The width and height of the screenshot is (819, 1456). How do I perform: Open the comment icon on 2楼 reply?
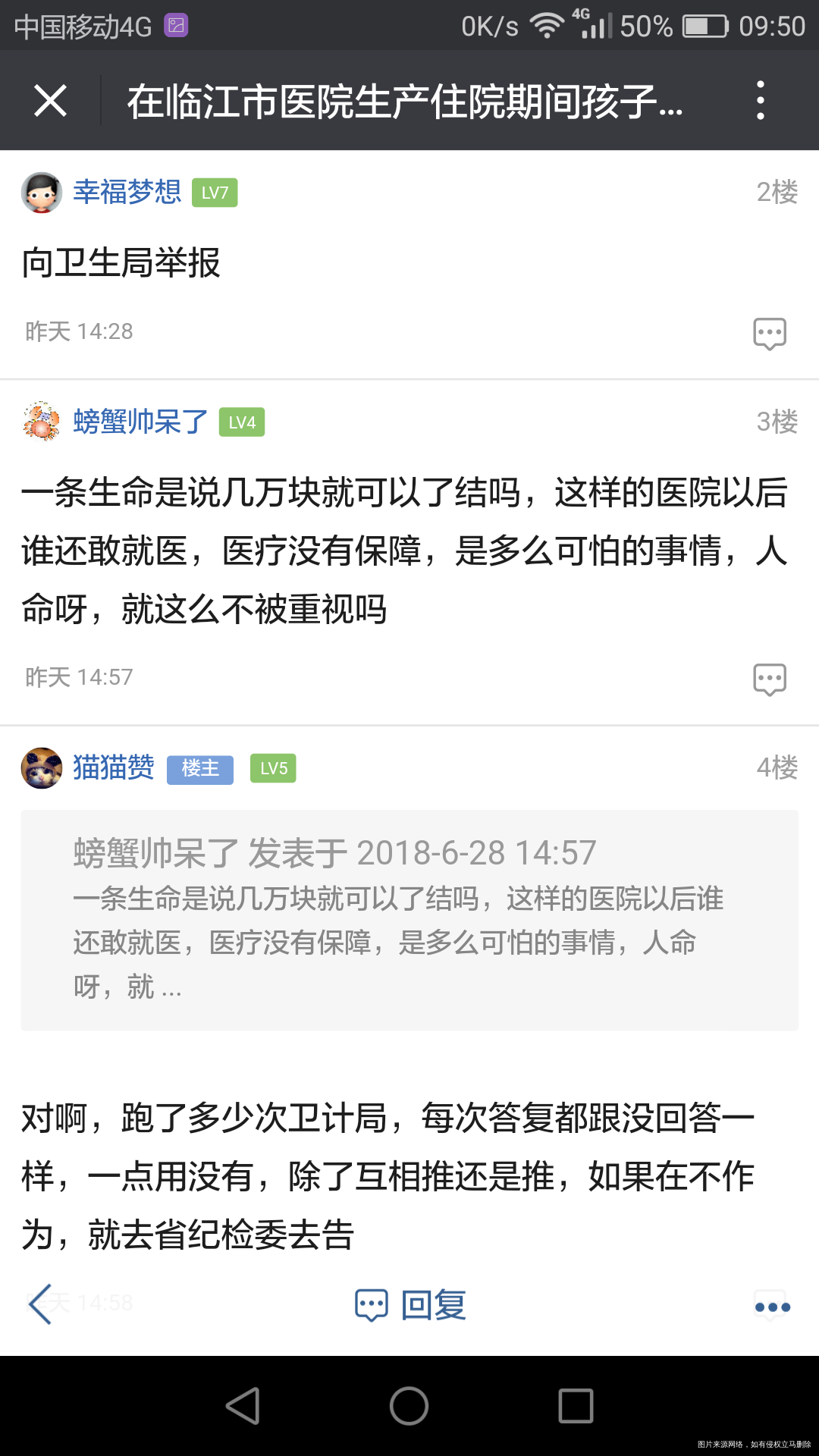pyautogui.click(x=768, y=334)
